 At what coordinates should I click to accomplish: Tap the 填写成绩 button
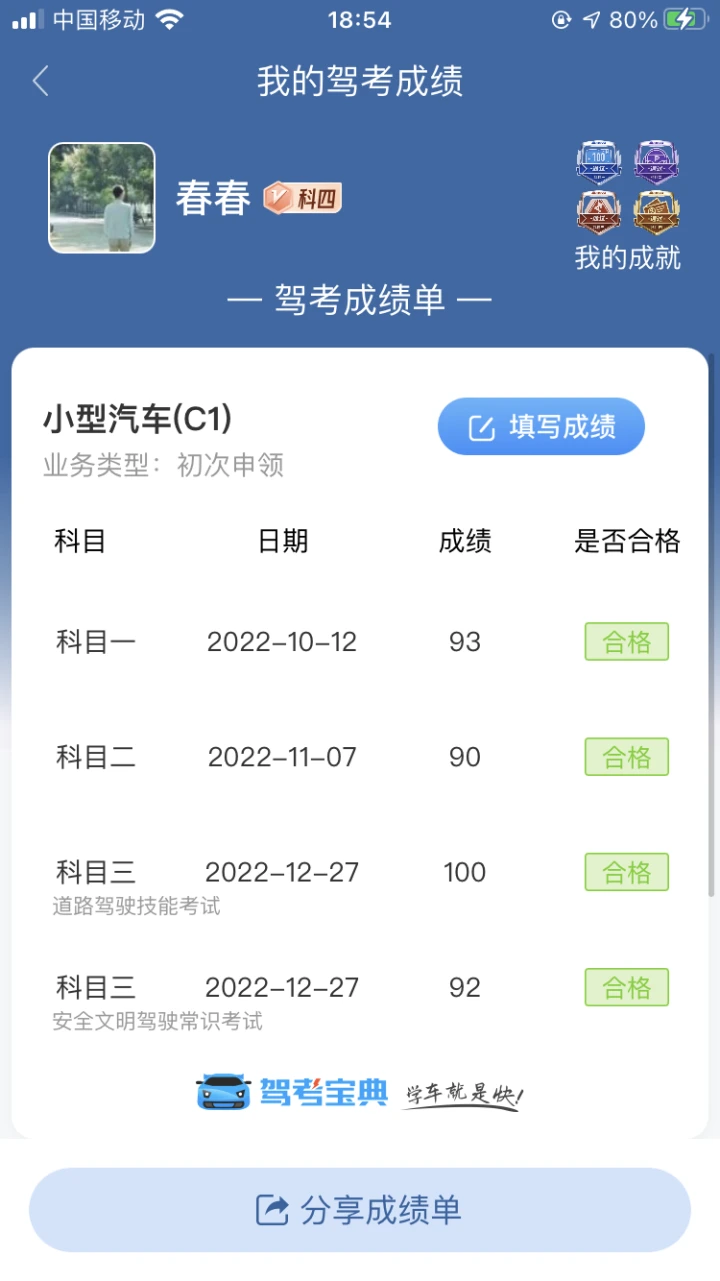pyautogui.click(x=541, y=427)
